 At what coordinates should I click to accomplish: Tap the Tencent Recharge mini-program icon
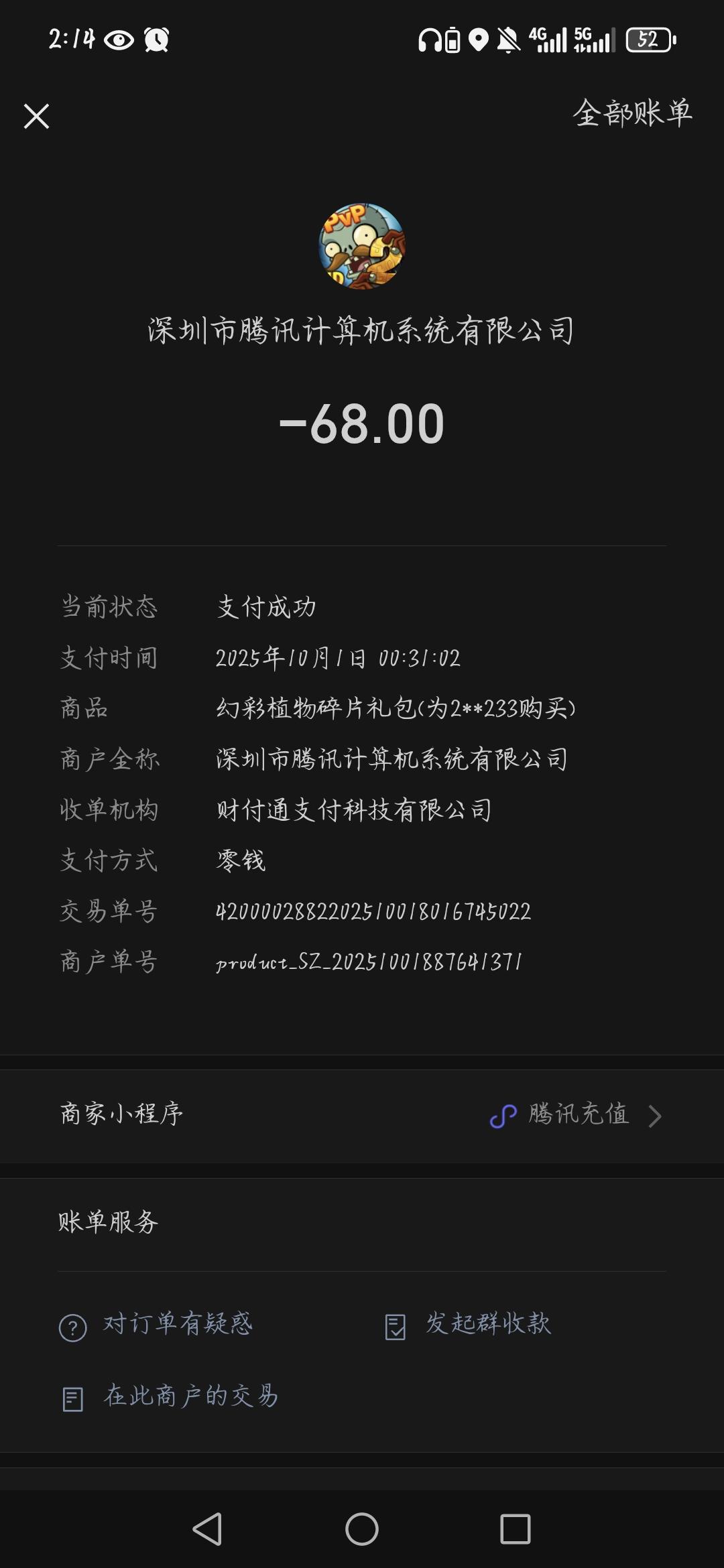pos(504,1114)
